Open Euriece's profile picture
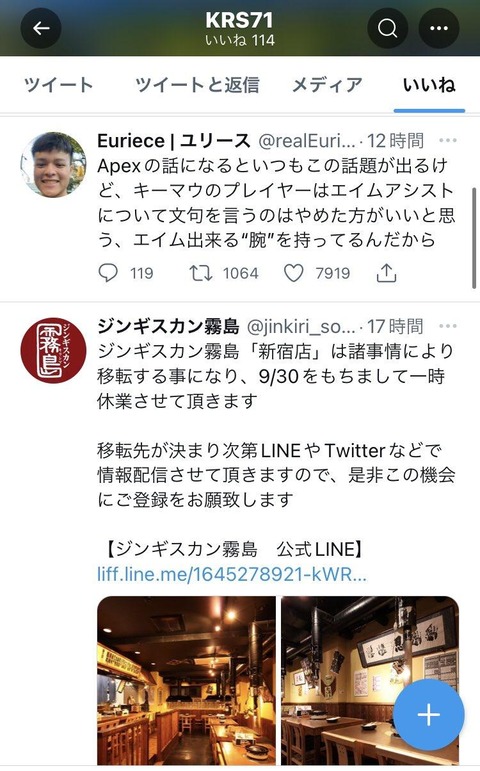The width and height of the screenshot is (480, 771). (x=53, y=164)
